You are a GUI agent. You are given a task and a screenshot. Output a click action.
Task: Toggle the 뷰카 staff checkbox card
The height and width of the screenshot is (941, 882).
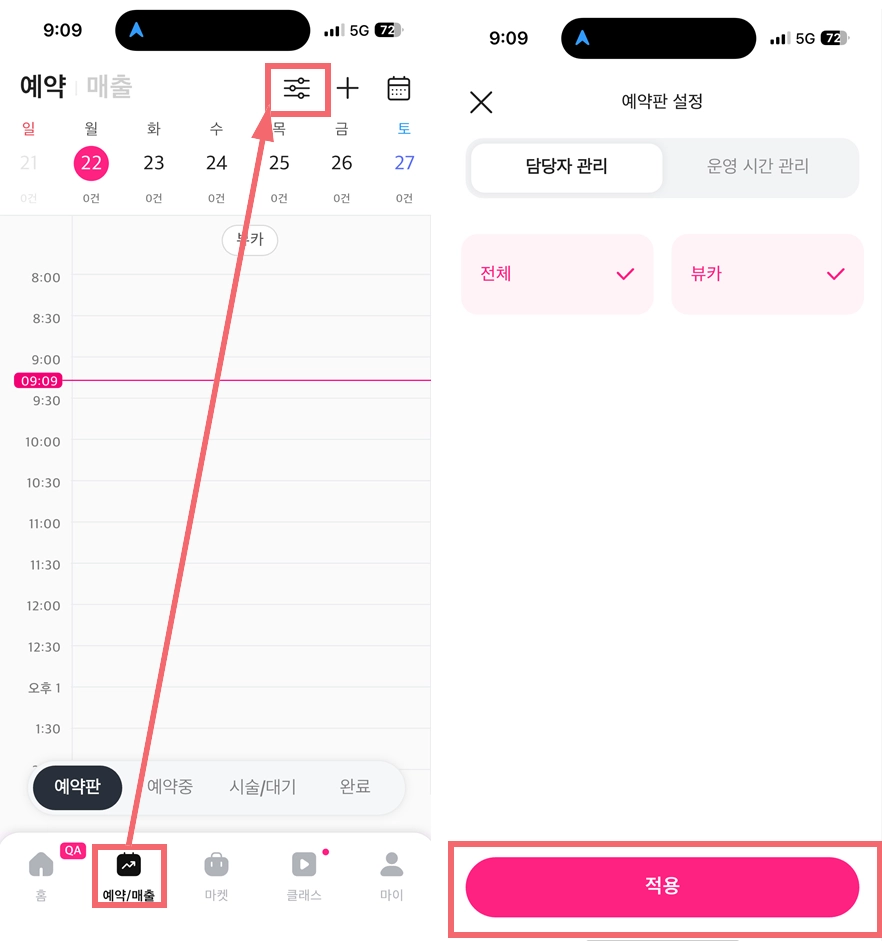click(767, 274)
